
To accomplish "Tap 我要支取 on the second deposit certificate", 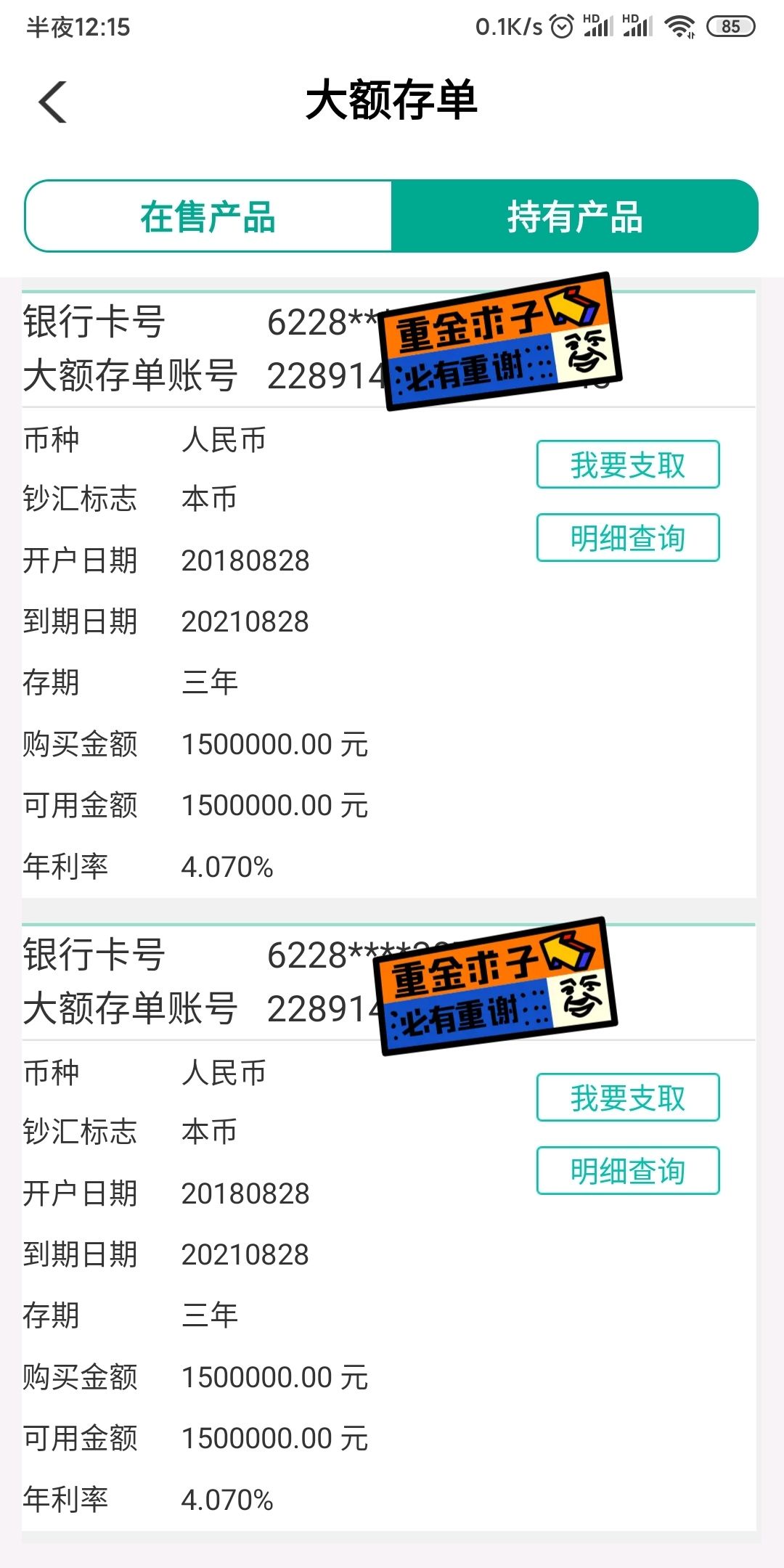I will [x=628, y=1098].
